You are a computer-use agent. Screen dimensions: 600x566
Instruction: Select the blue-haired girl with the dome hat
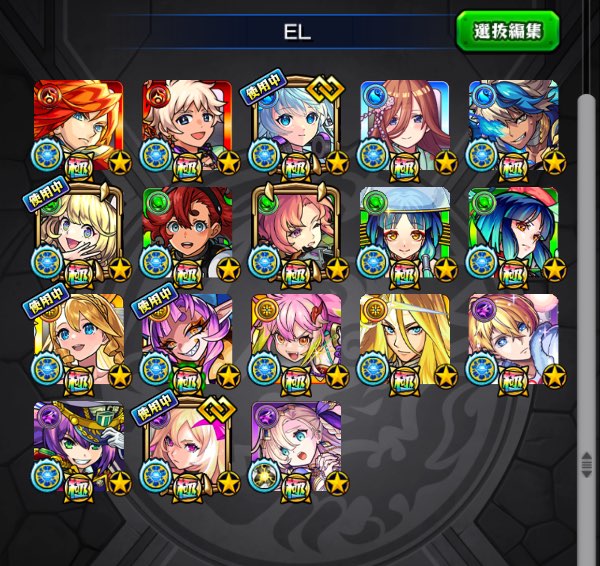[404, 232]
